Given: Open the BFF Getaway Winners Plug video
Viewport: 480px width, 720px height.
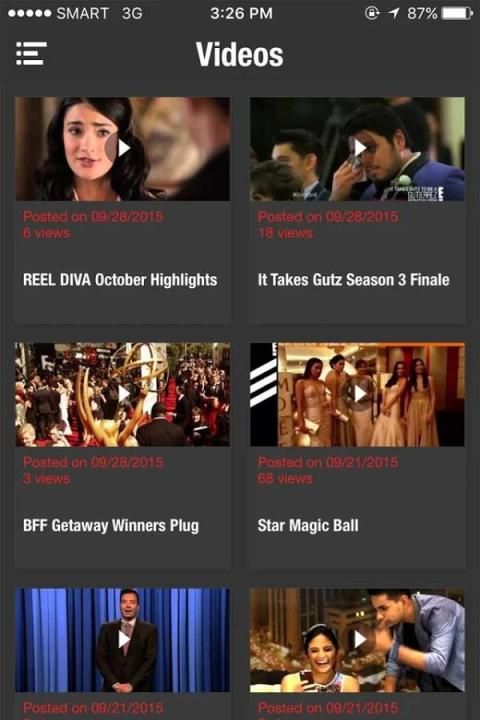Looking at the screenshot, I should [123, 394].
